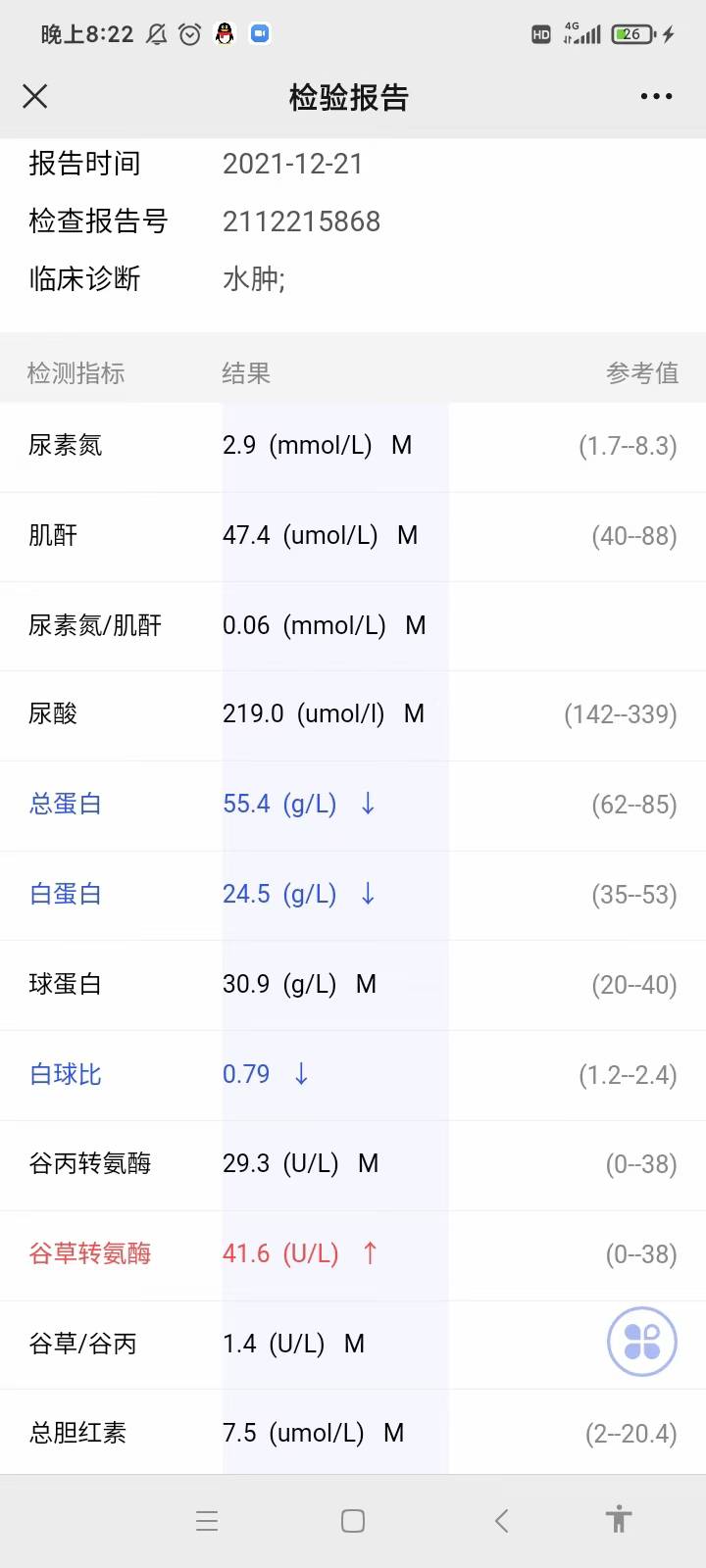Tap the report number 2112215868
Screen dimensions: 706x1568
tap(301, 221)
